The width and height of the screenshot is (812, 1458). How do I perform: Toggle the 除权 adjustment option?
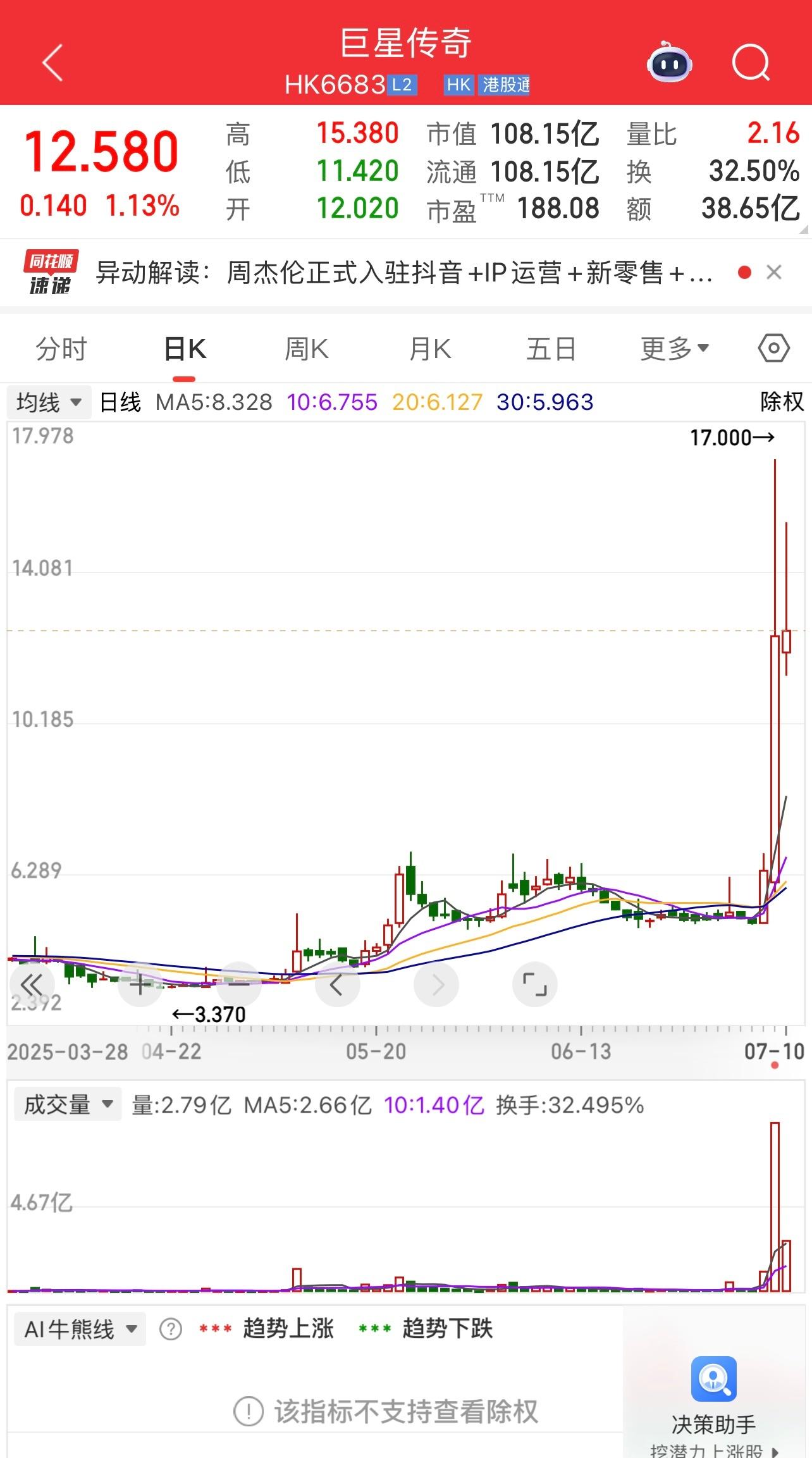coord(782,402)
